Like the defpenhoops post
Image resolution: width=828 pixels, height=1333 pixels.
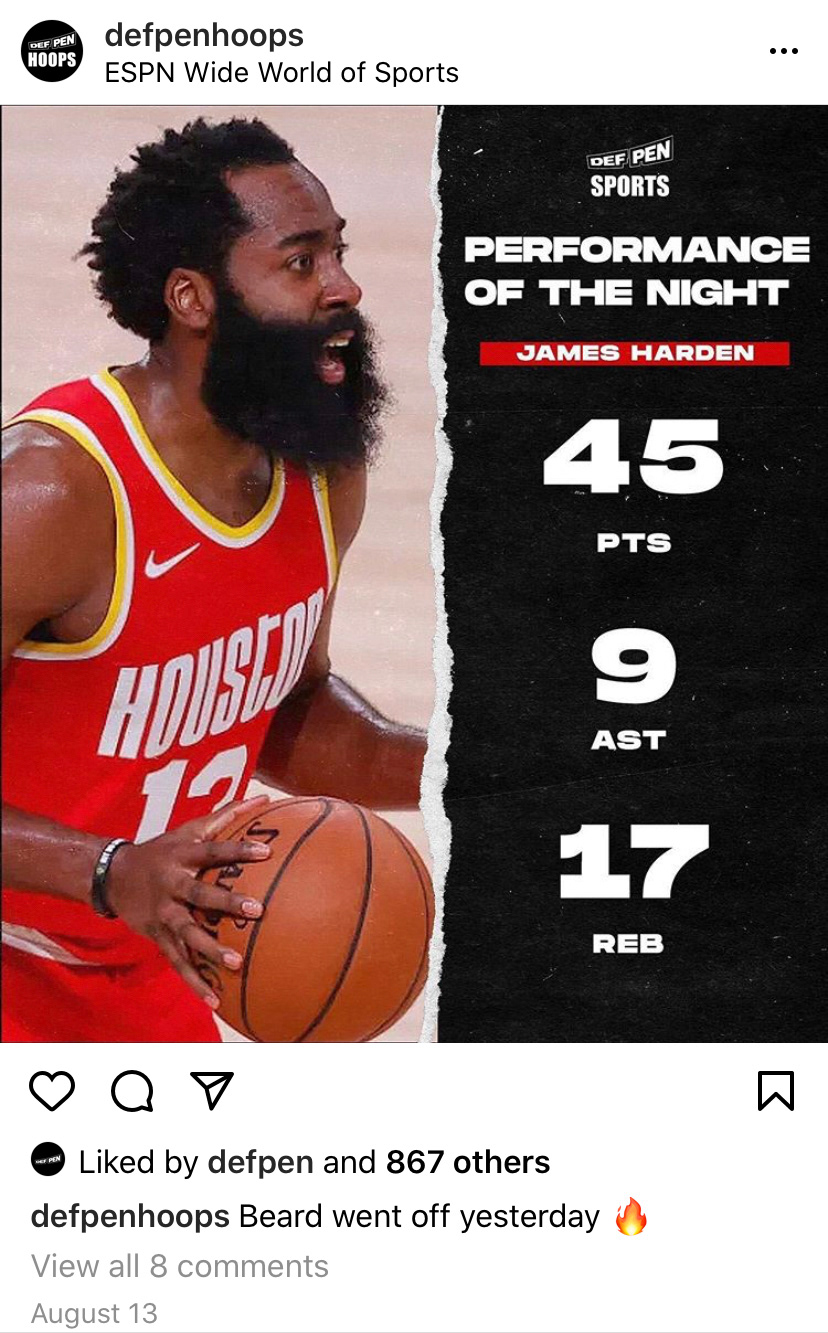click(x=52, y=1091)
